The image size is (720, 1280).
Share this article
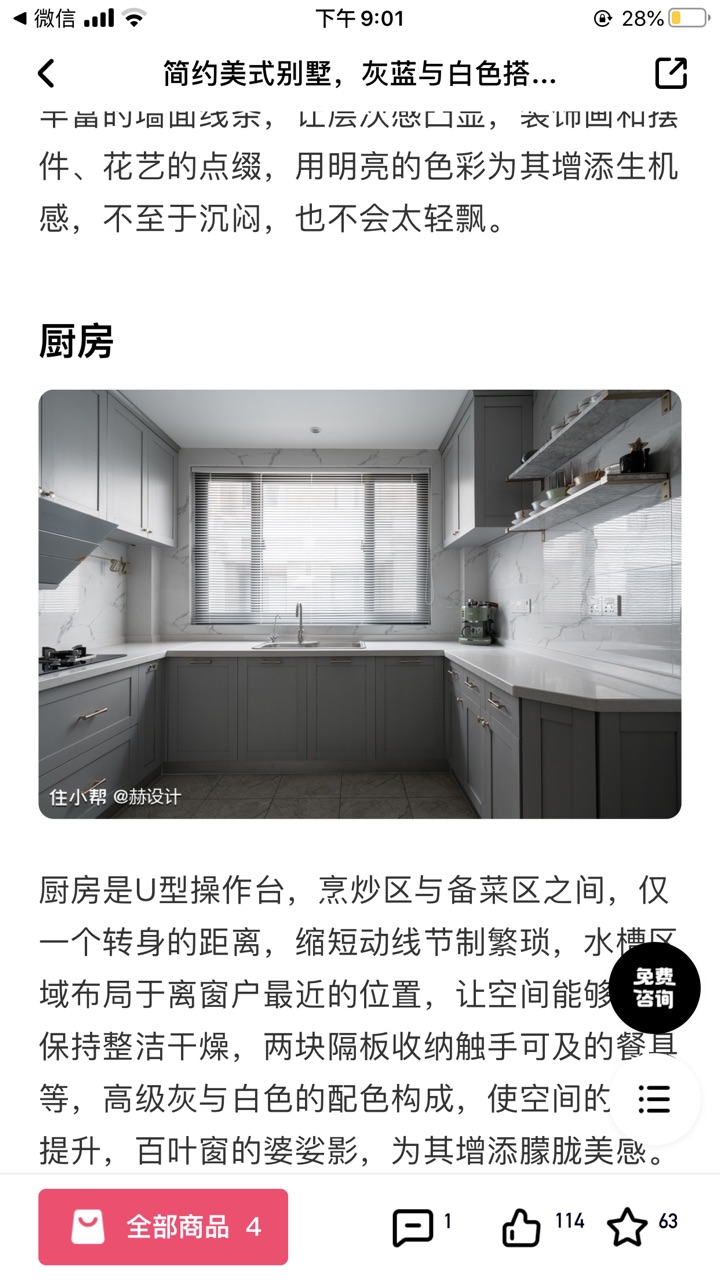pyautogui.click(x=671, y=73)
